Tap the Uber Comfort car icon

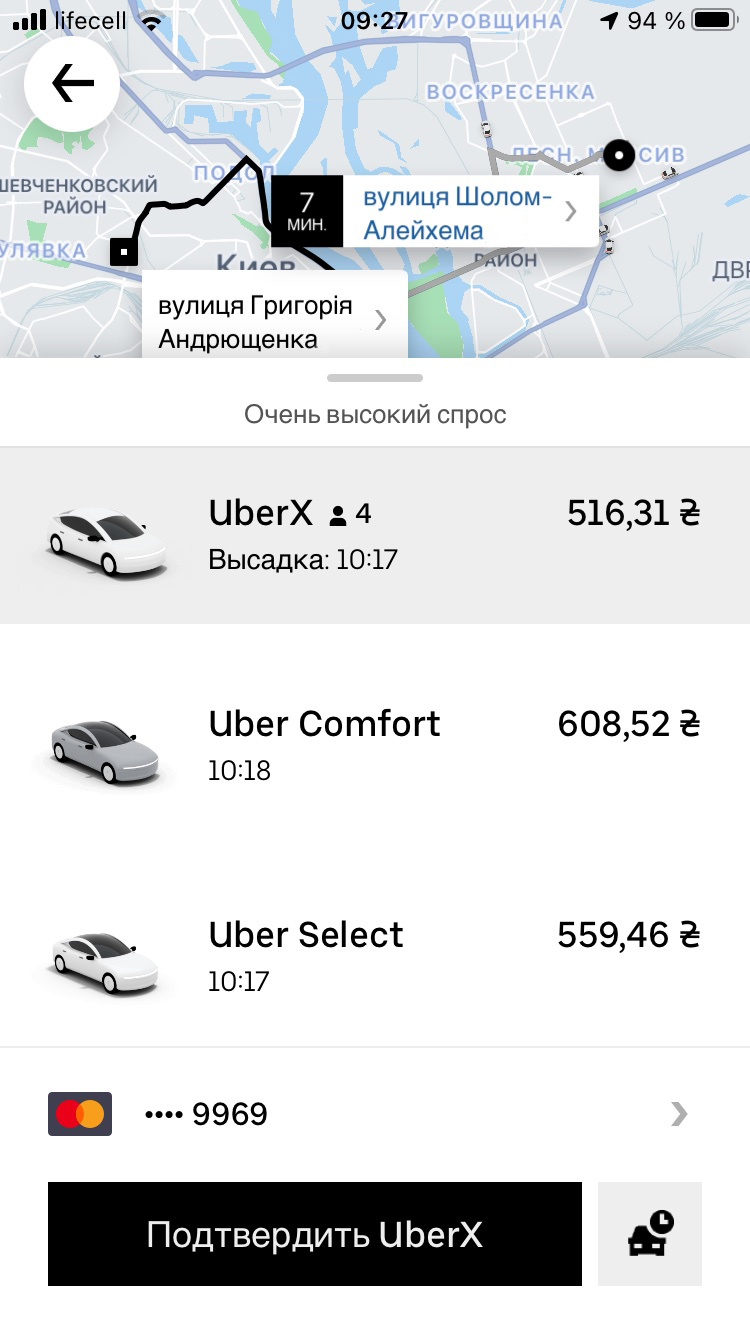(104, 750)
